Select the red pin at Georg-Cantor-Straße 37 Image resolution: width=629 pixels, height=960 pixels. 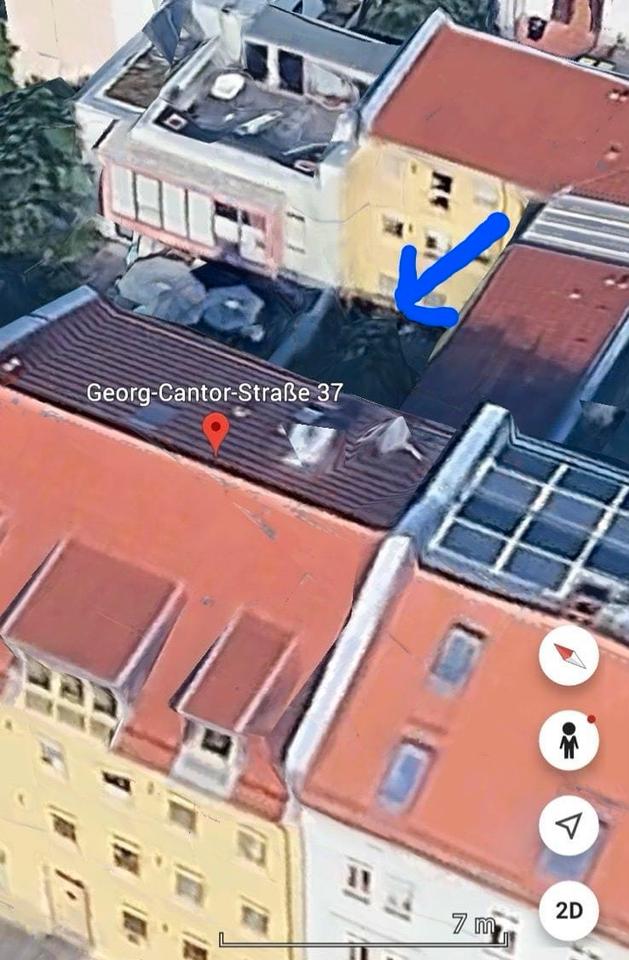215,433
